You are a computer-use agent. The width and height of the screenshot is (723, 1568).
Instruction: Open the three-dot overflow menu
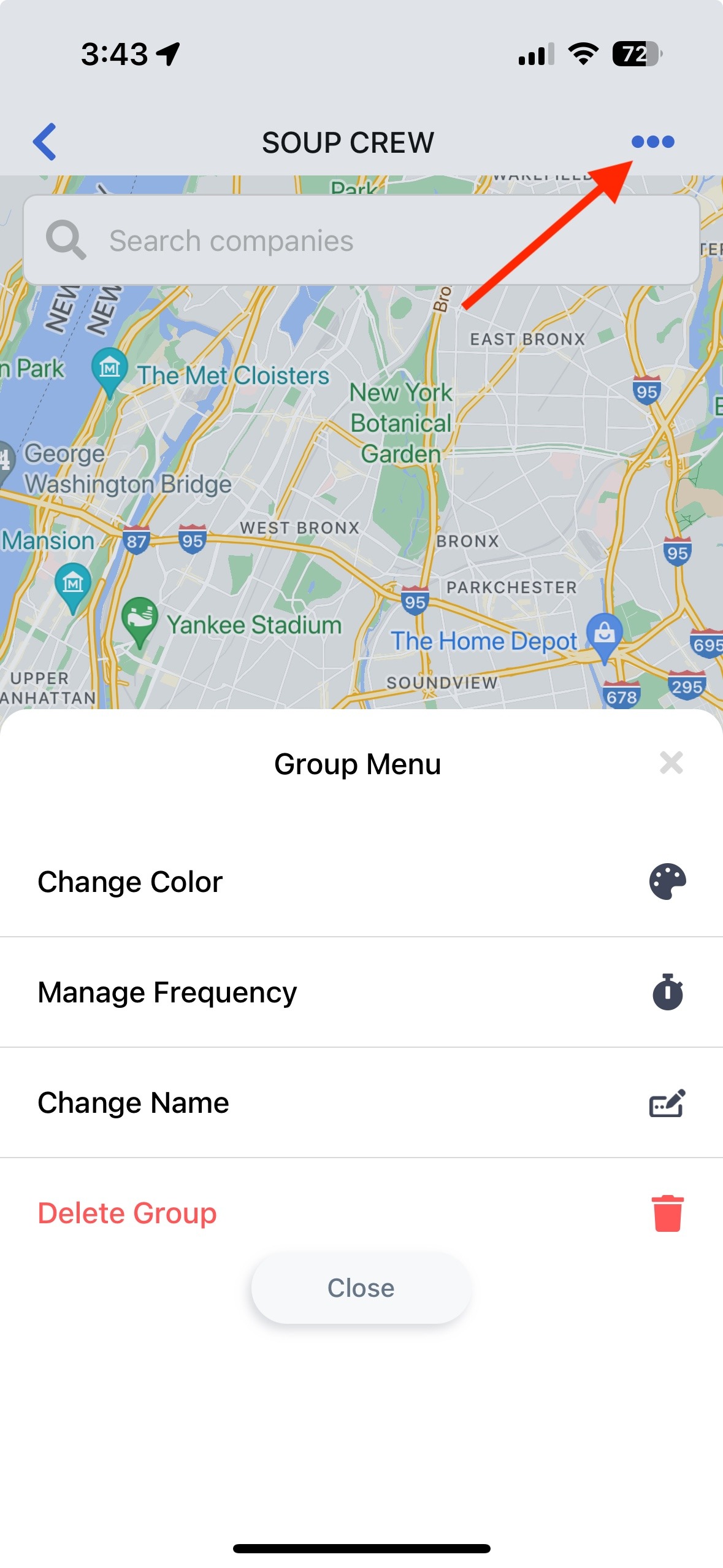(652, 142)
